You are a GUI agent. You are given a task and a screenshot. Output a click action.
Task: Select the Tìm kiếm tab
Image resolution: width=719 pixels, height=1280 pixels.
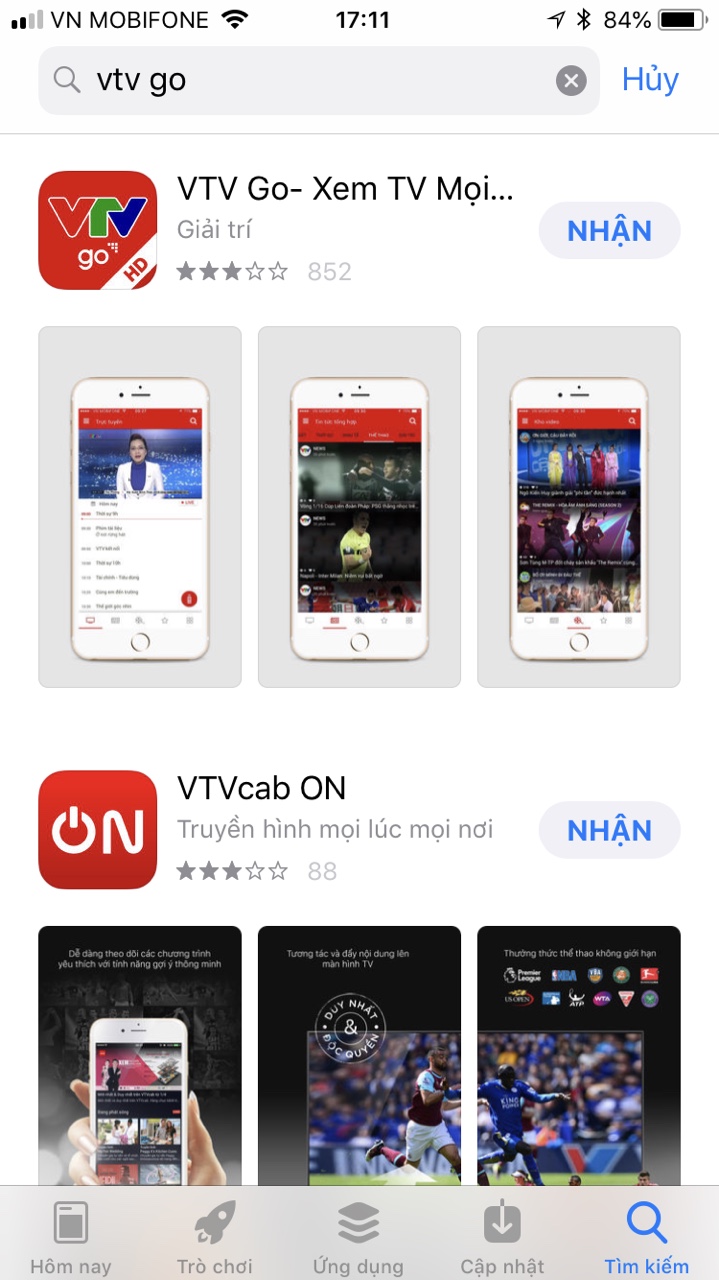point(646,1236)
